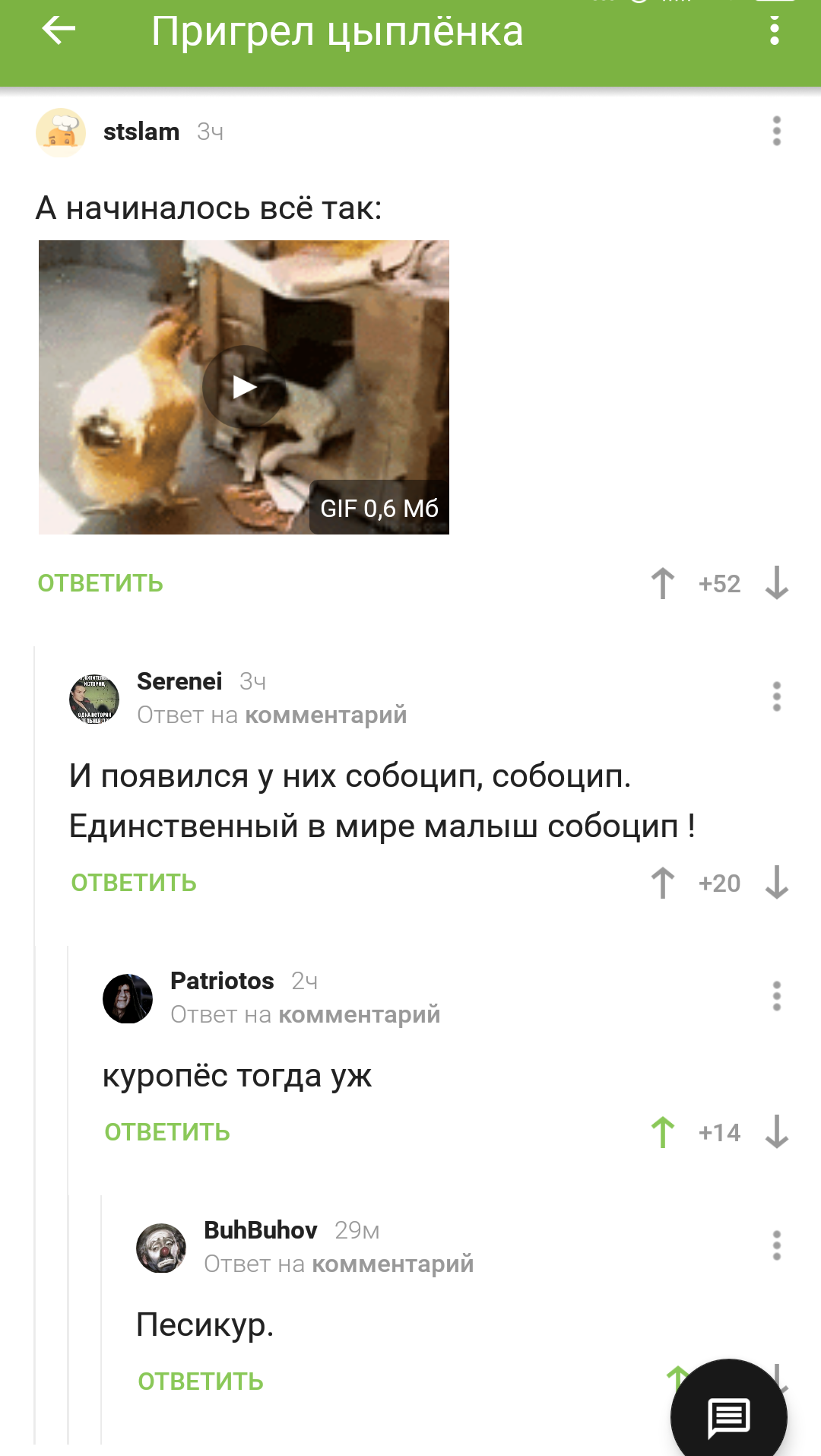
Task: Reply to Serenei's comment
Action: click(134, 883)
